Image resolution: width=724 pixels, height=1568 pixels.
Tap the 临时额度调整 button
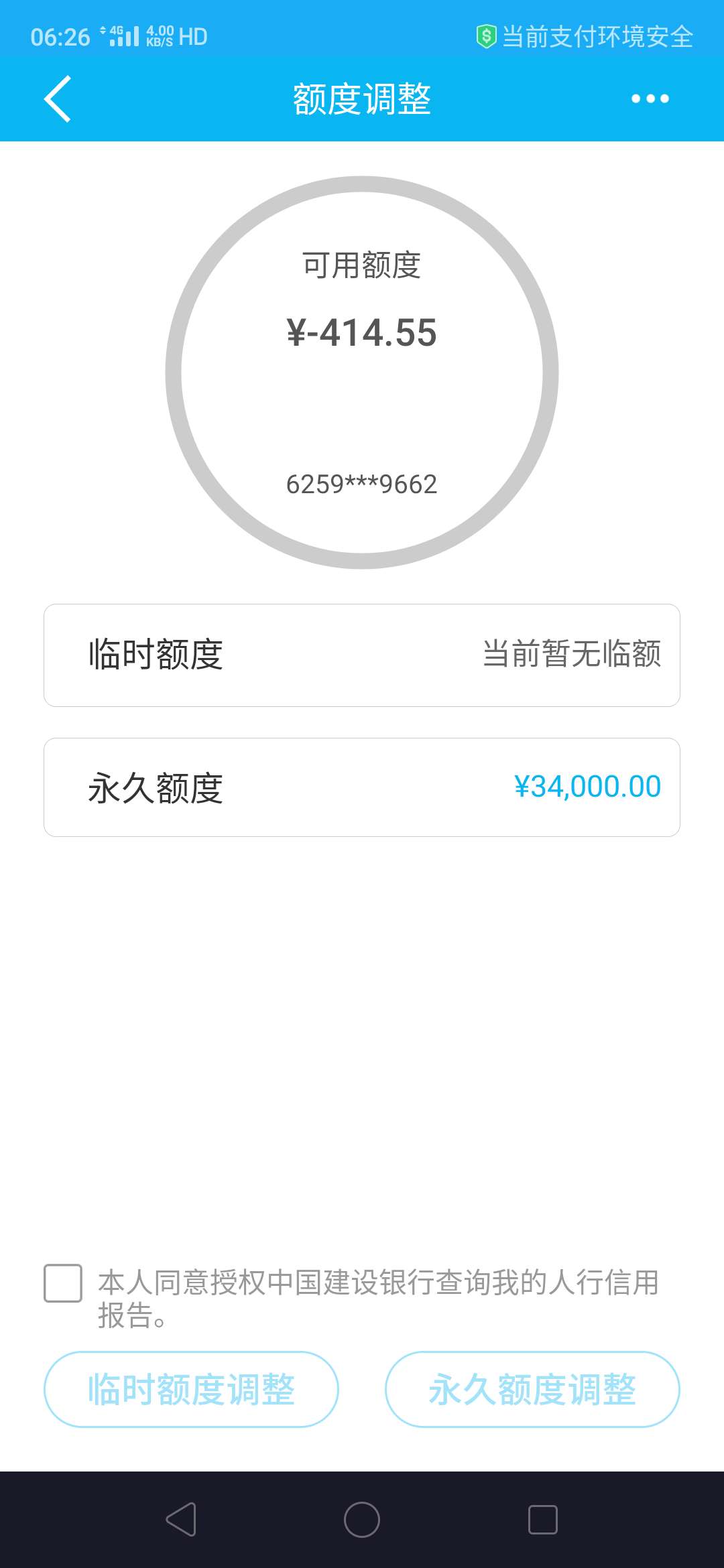(x=191, y=1389)
